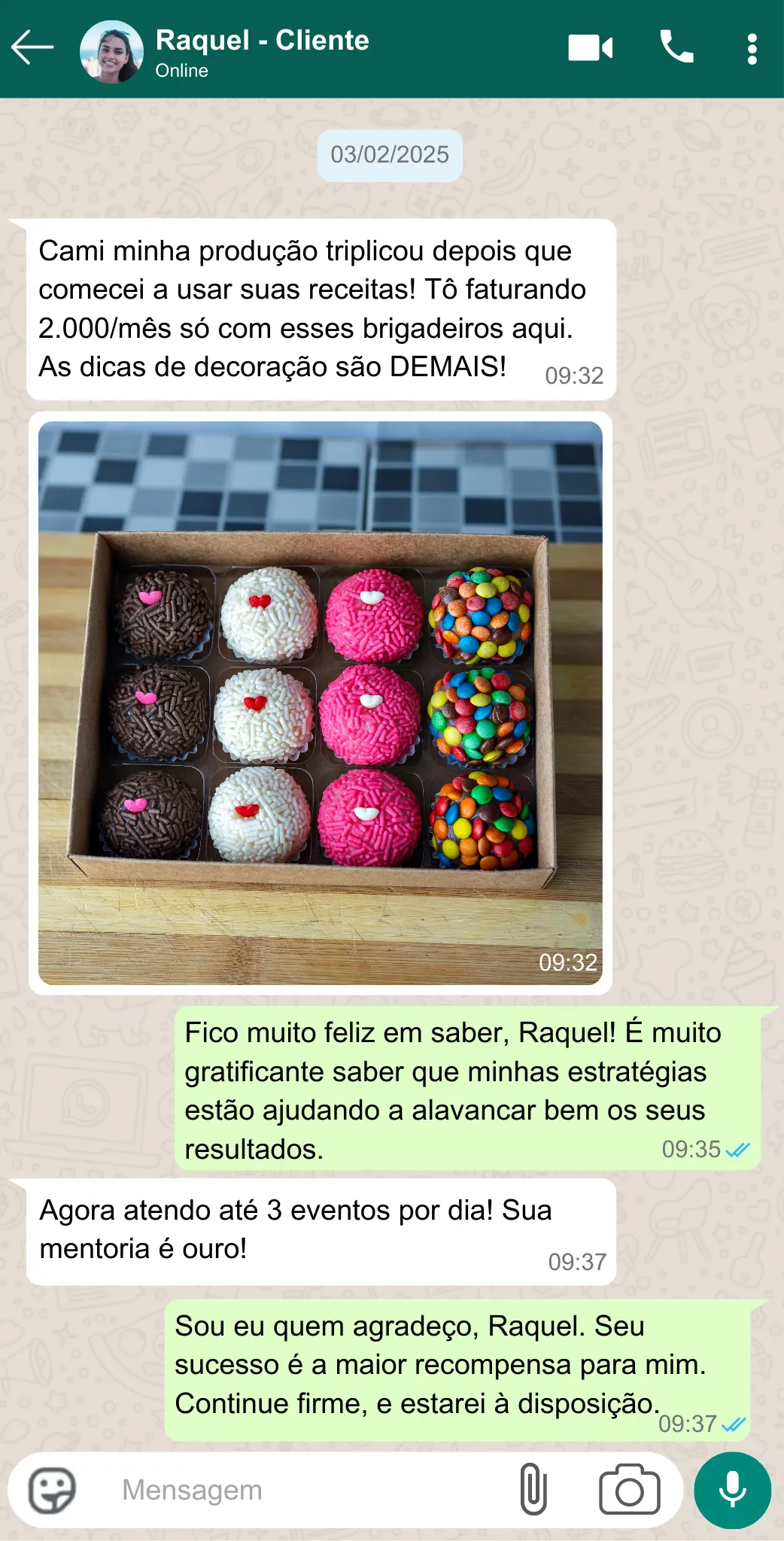Open the camera from the chat bar
Screen dimensions: 784x1541
click(629, 1490)
